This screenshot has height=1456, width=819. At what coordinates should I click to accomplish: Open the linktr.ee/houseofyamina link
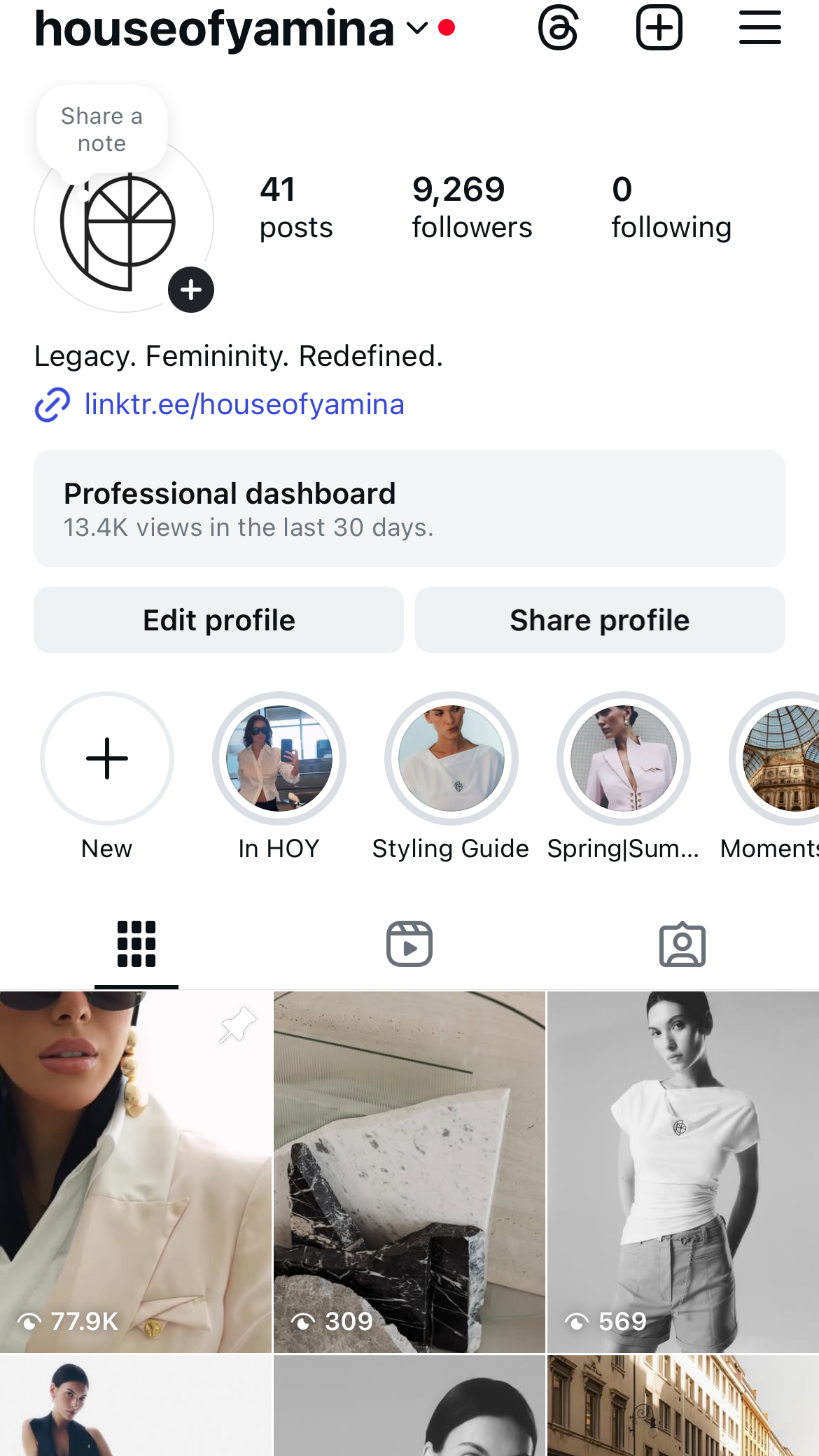click(244, 404)
